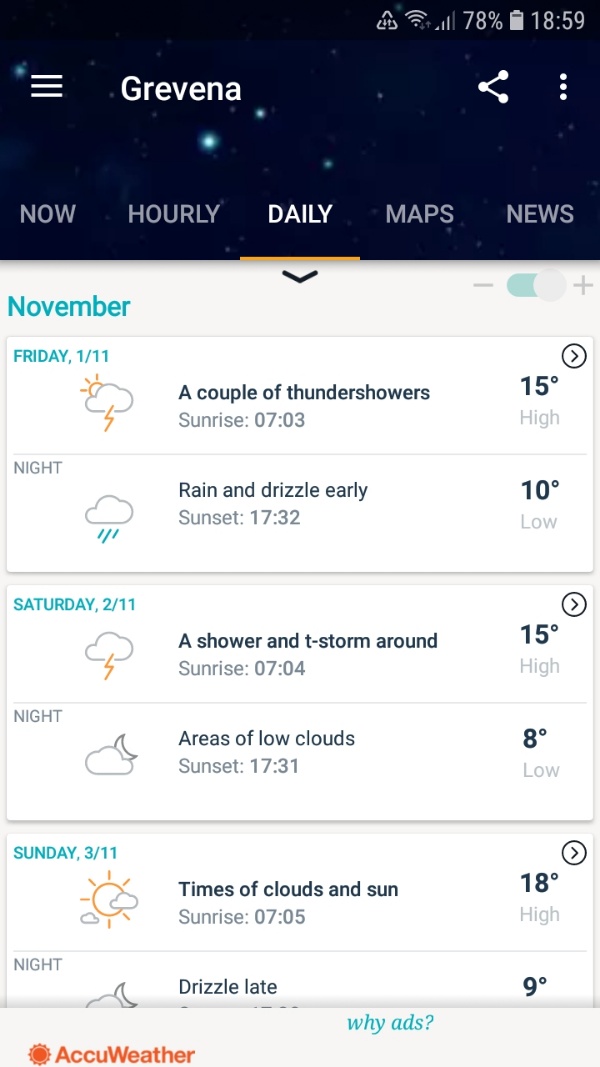Select the DAILY tab

[300, 214]
